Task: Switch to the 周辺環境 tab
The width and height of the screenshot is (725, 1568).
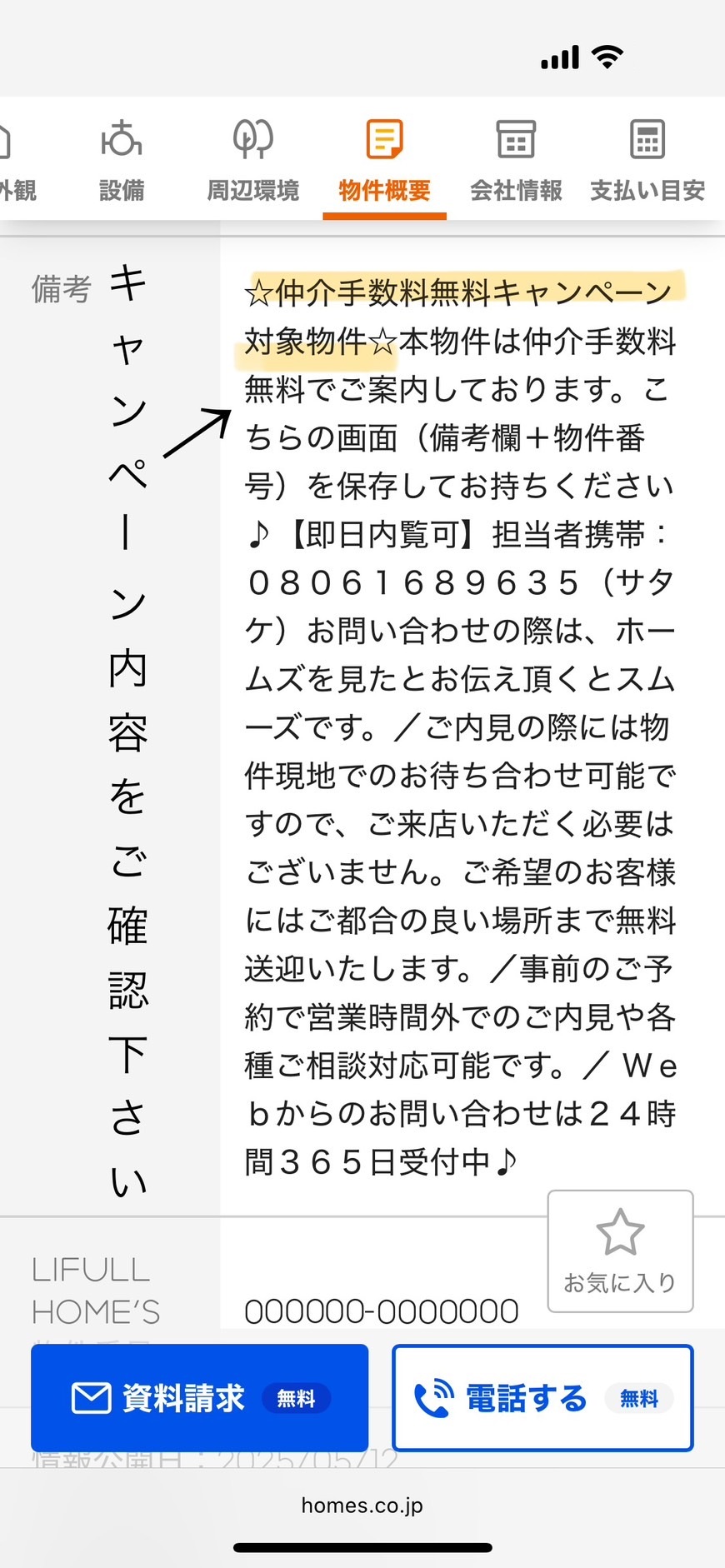Action: pyautogui.click(x=252, y=162)
